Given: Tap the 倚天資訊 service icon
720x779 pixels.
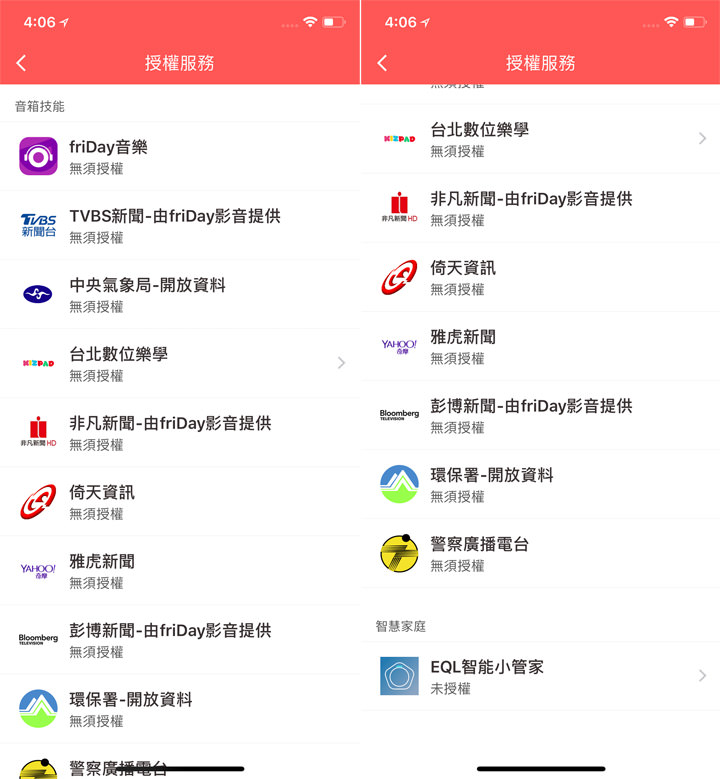Looking at the screenshot, I should (37, 502).
